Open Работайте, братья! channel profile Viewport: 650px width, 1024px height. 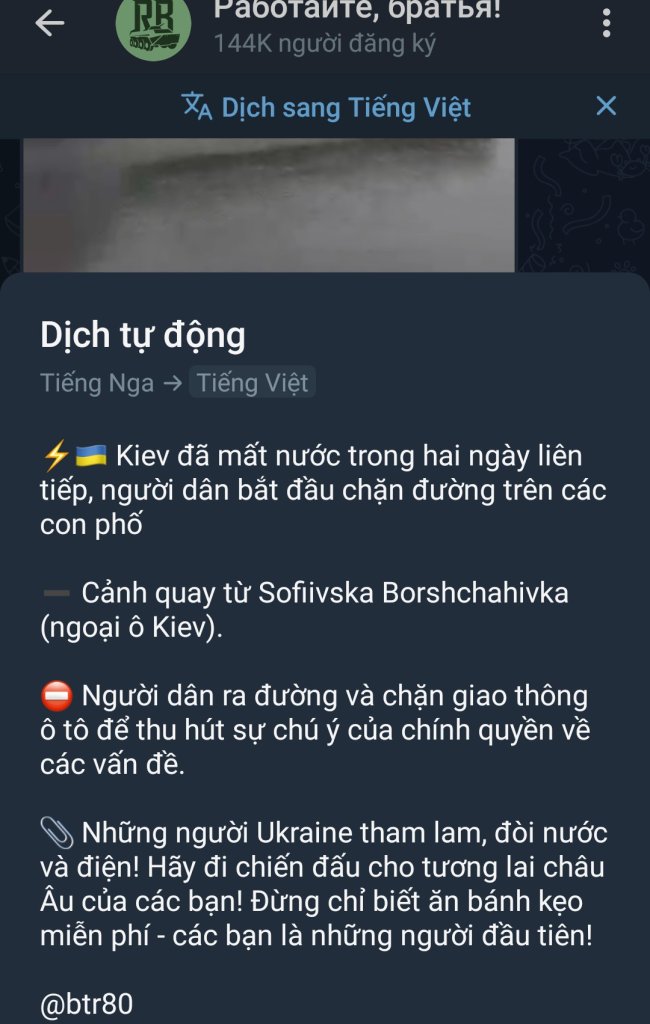[356, 24]
